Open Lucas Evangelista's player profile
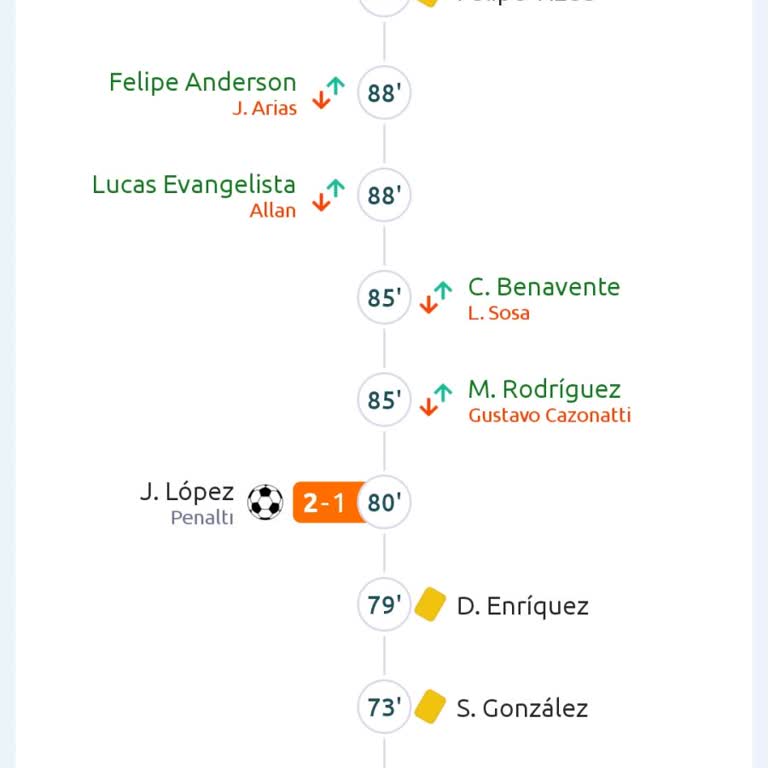768x768 pixels. click(194, 185)
